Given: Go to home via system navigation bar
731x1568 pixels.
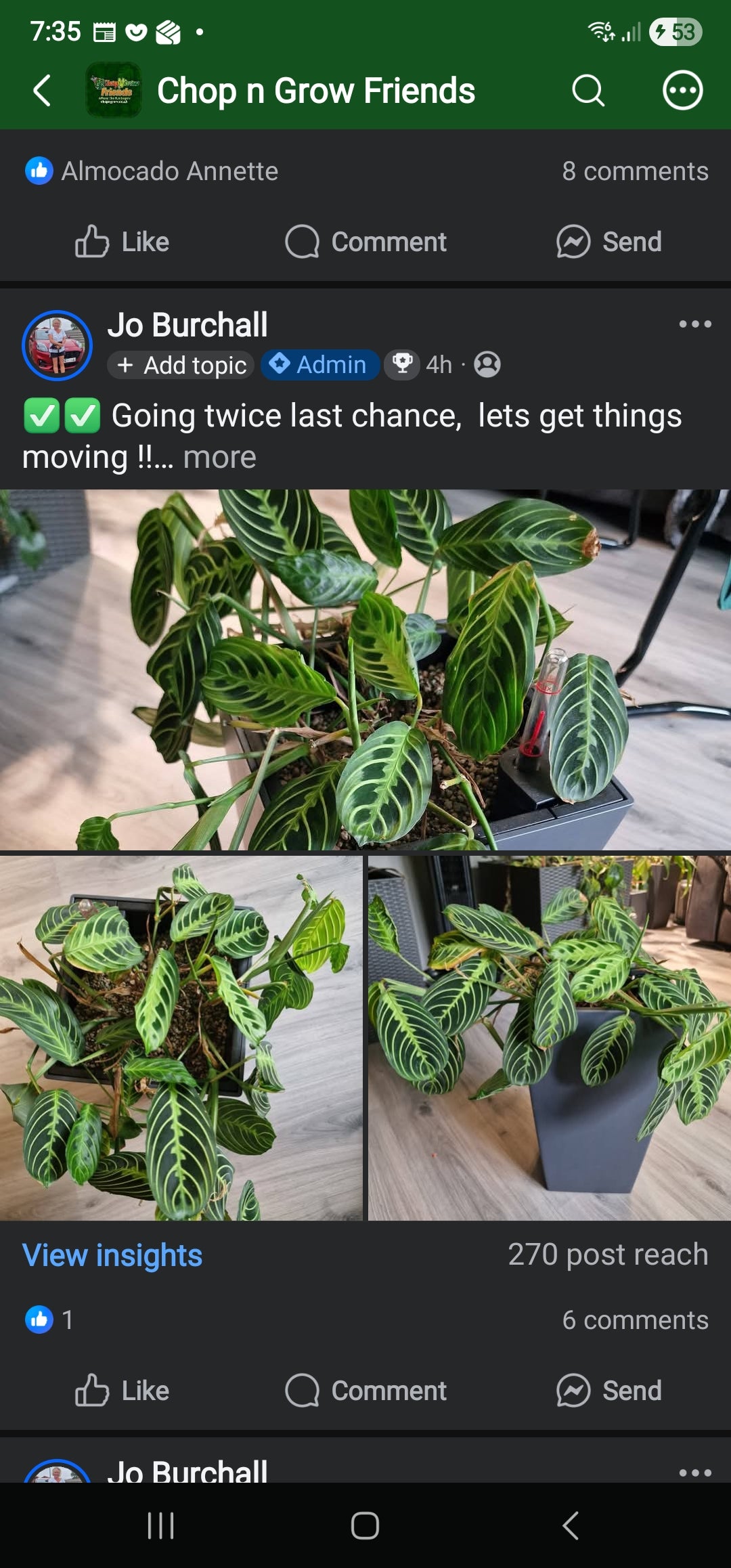Looking at the screenshot, I should [365, 1525].
